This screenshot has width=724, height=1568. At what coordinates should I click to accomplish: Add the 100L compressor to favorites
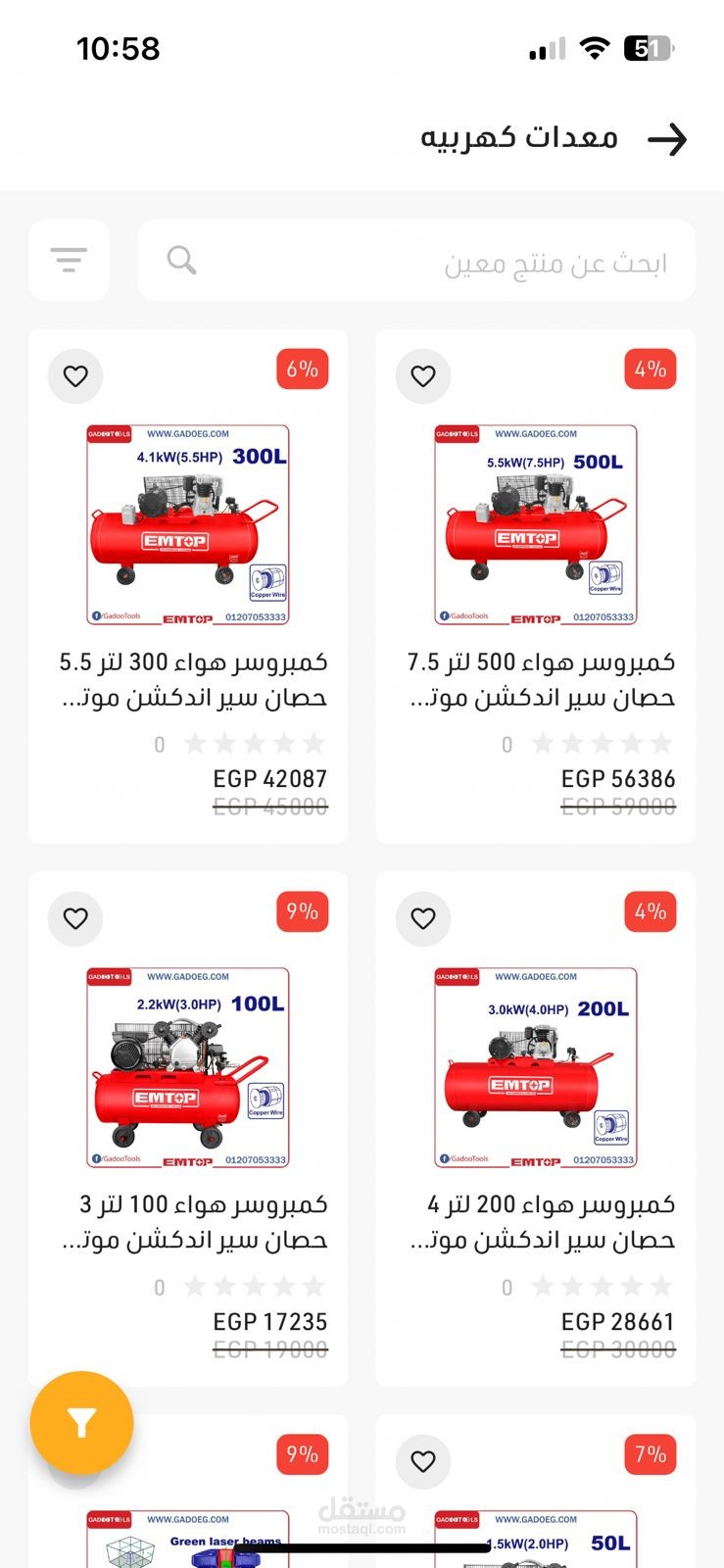75,918
